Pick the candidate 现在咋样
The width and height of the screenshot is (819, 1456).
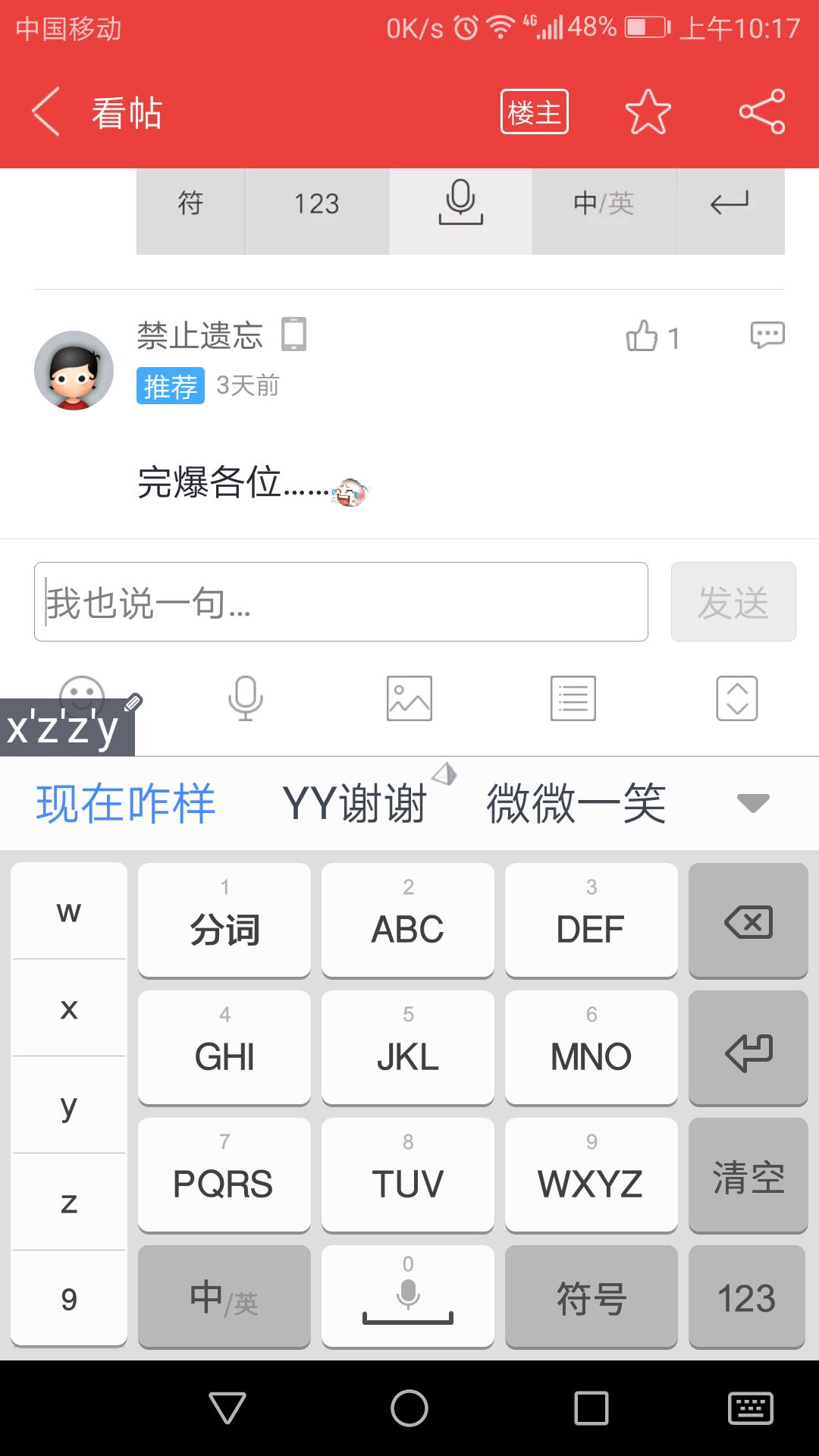tap(126, 804)
